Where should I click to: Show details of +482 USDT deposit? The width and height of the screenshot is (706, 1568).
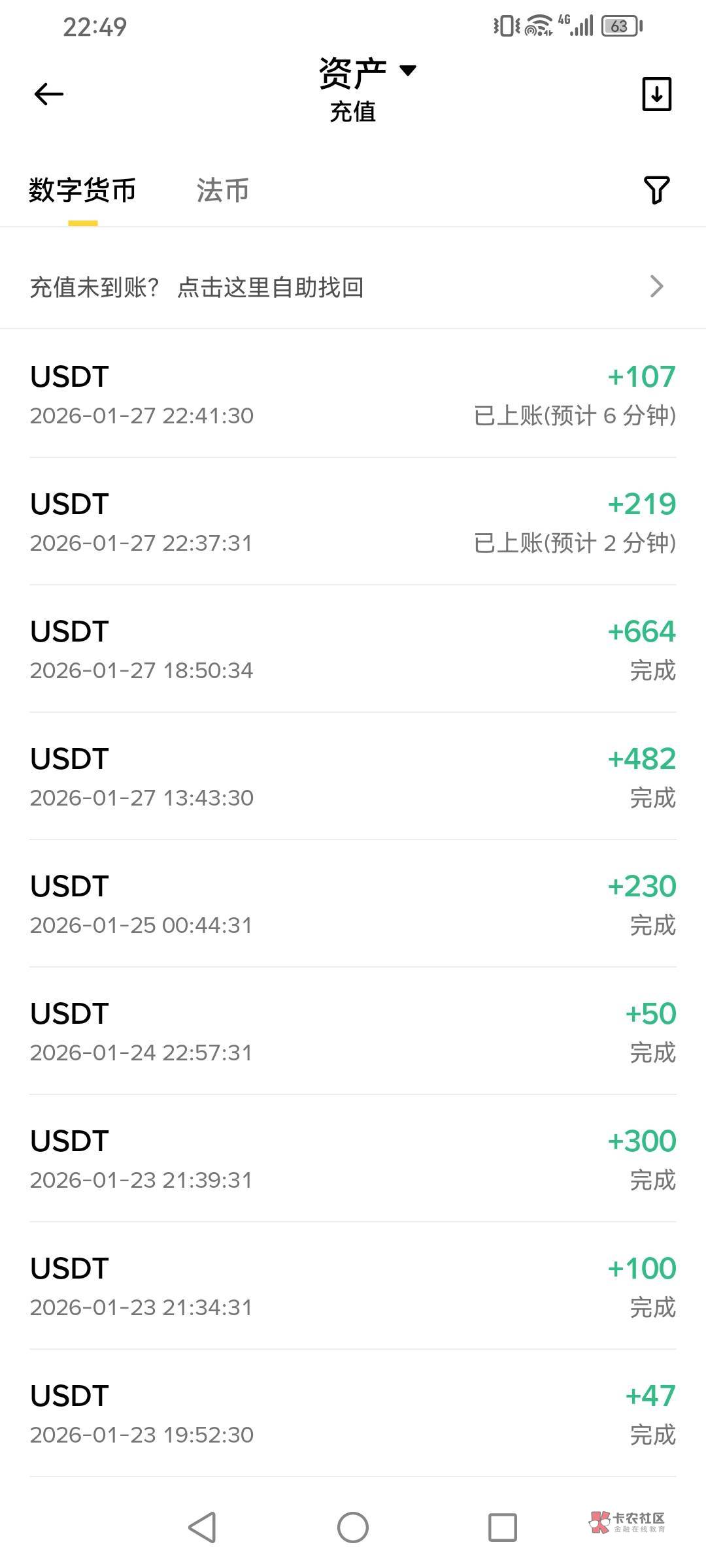coord(353,776)
